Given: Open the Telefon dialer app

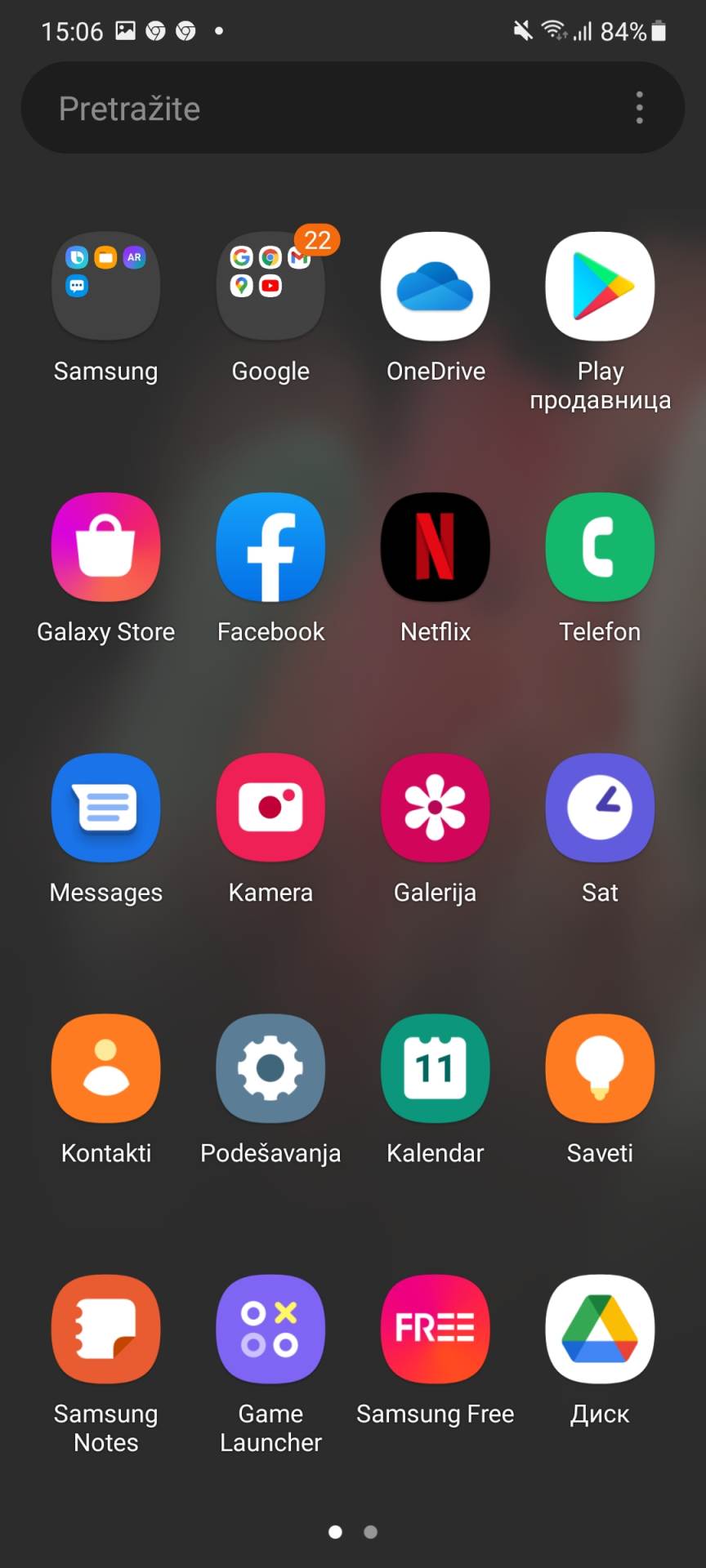Looking at the screenshot, I should click(600, 547).
